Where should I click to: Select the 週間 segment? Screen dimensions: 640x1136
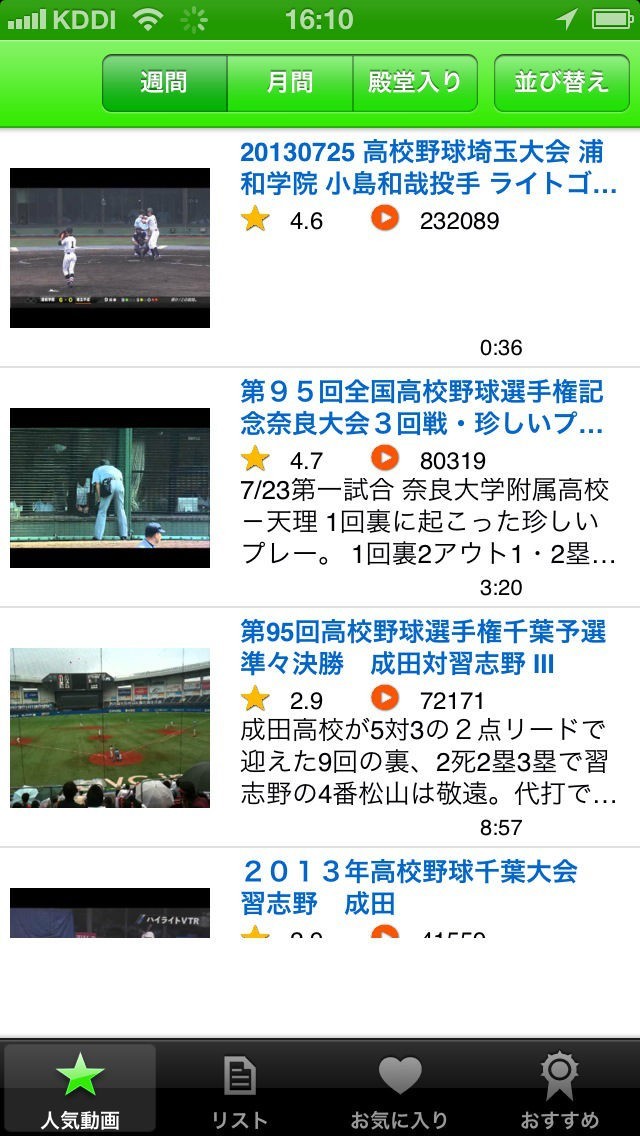(165, 83)
